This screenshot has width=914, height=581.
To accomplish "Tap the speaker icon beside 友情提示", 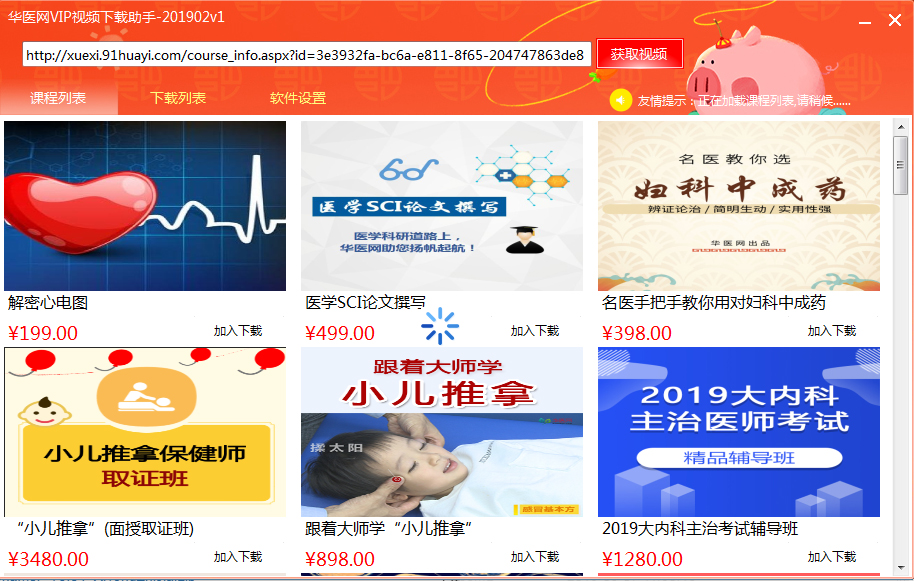I will pos(621,100).
